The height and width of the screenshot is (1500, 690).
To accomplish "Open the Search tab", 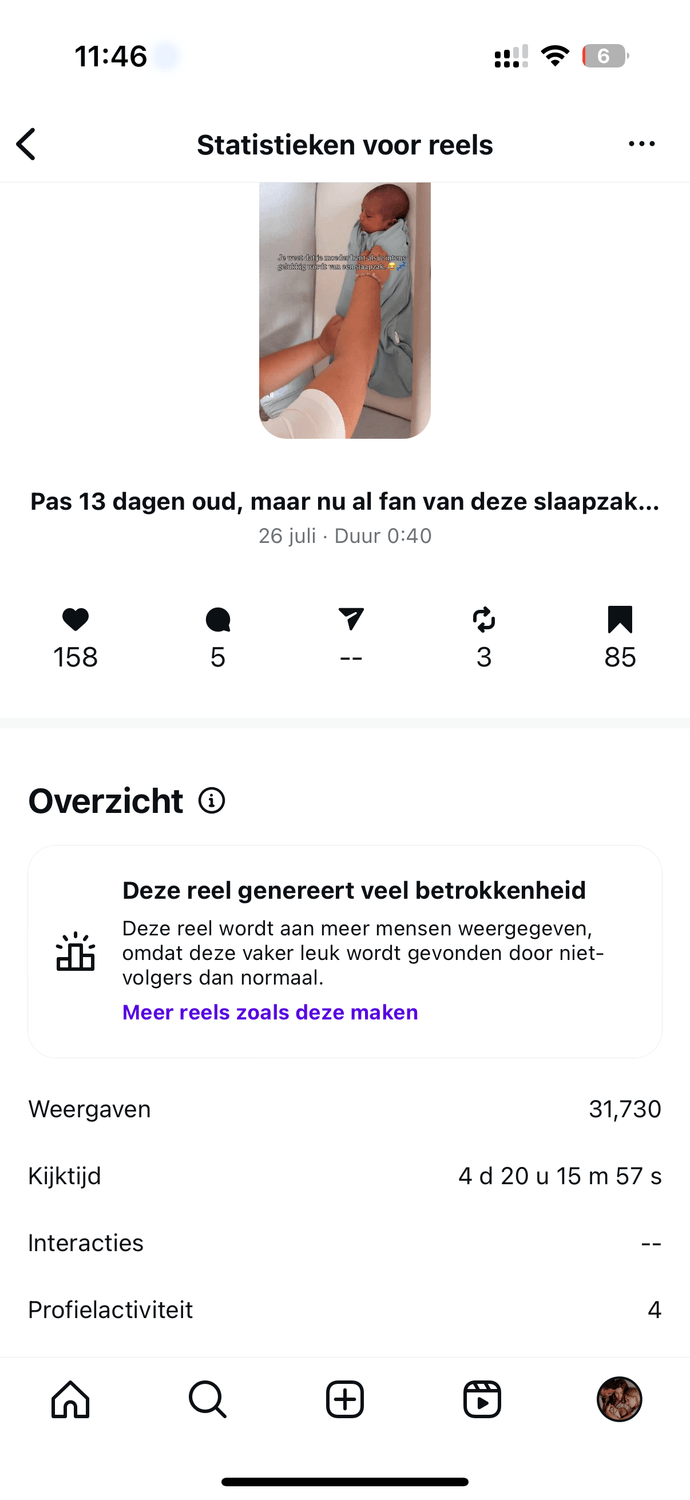I will [x=207, y=1399].
